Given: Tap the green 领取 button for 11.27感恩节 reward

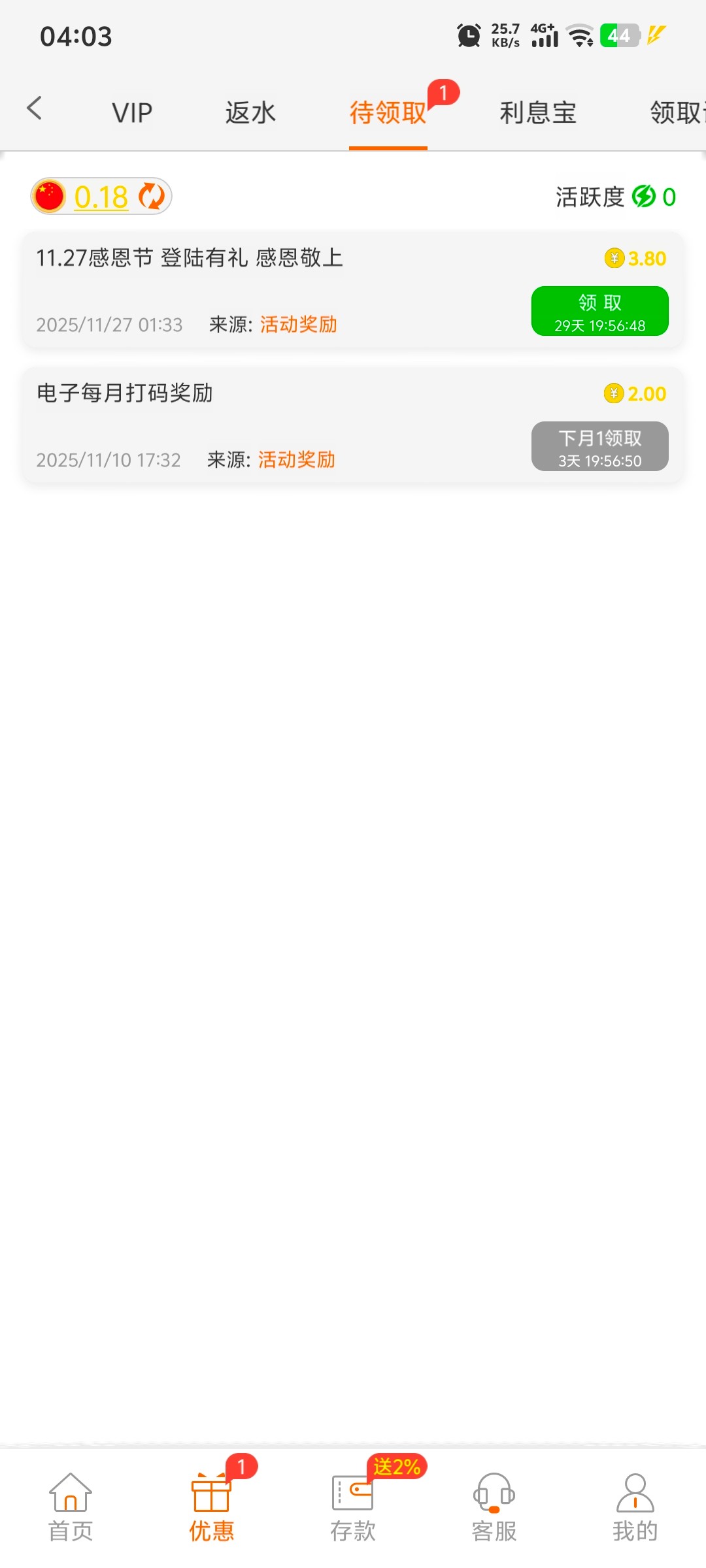Looking at the screenshot, I should click(599, 311).
